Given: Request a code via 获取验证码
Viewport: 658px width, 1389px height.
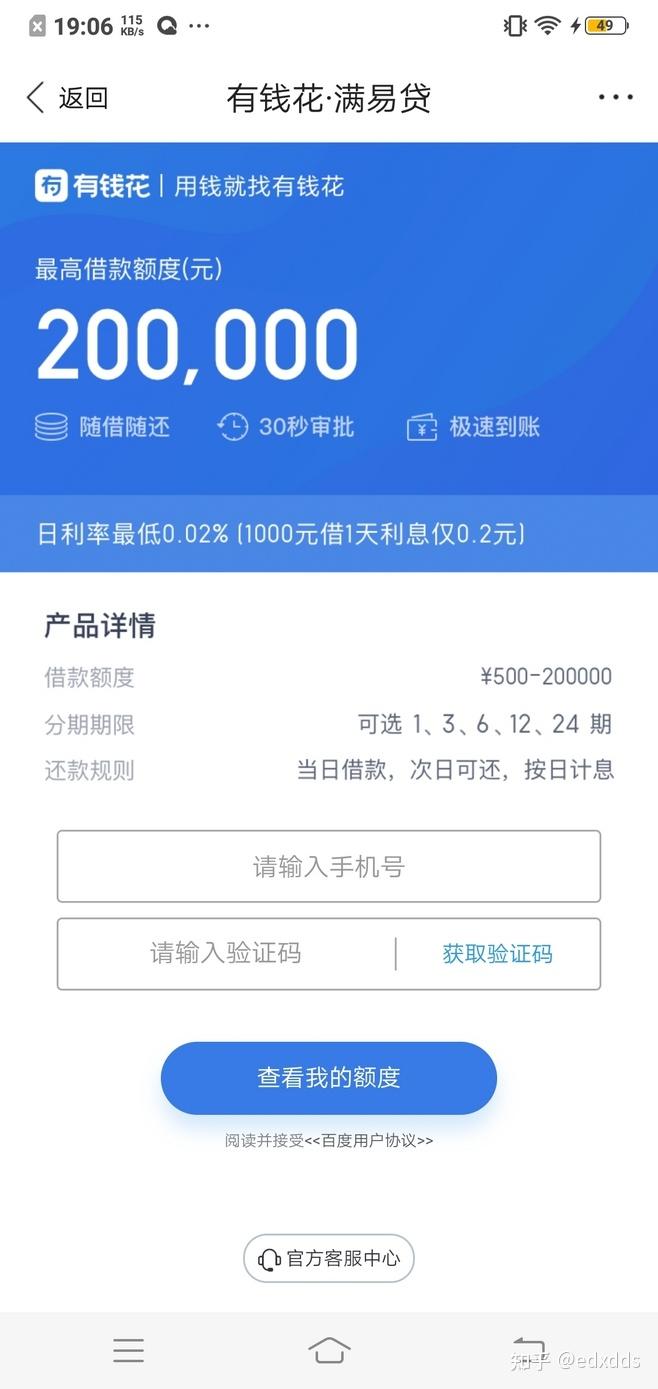Looking at the screenshot, I should click(x=497, y=954).
